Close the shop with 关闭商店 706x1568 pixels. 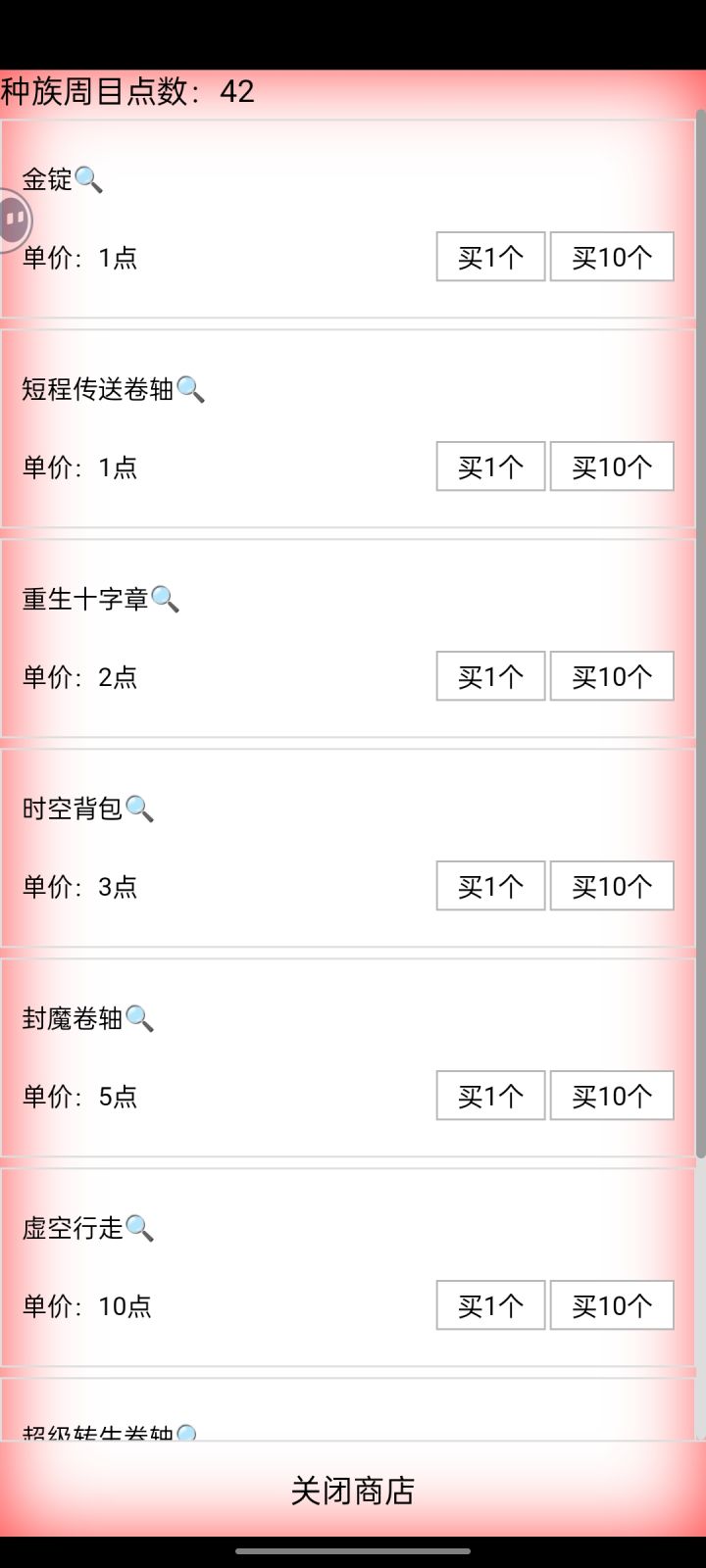click(353, 1490)
